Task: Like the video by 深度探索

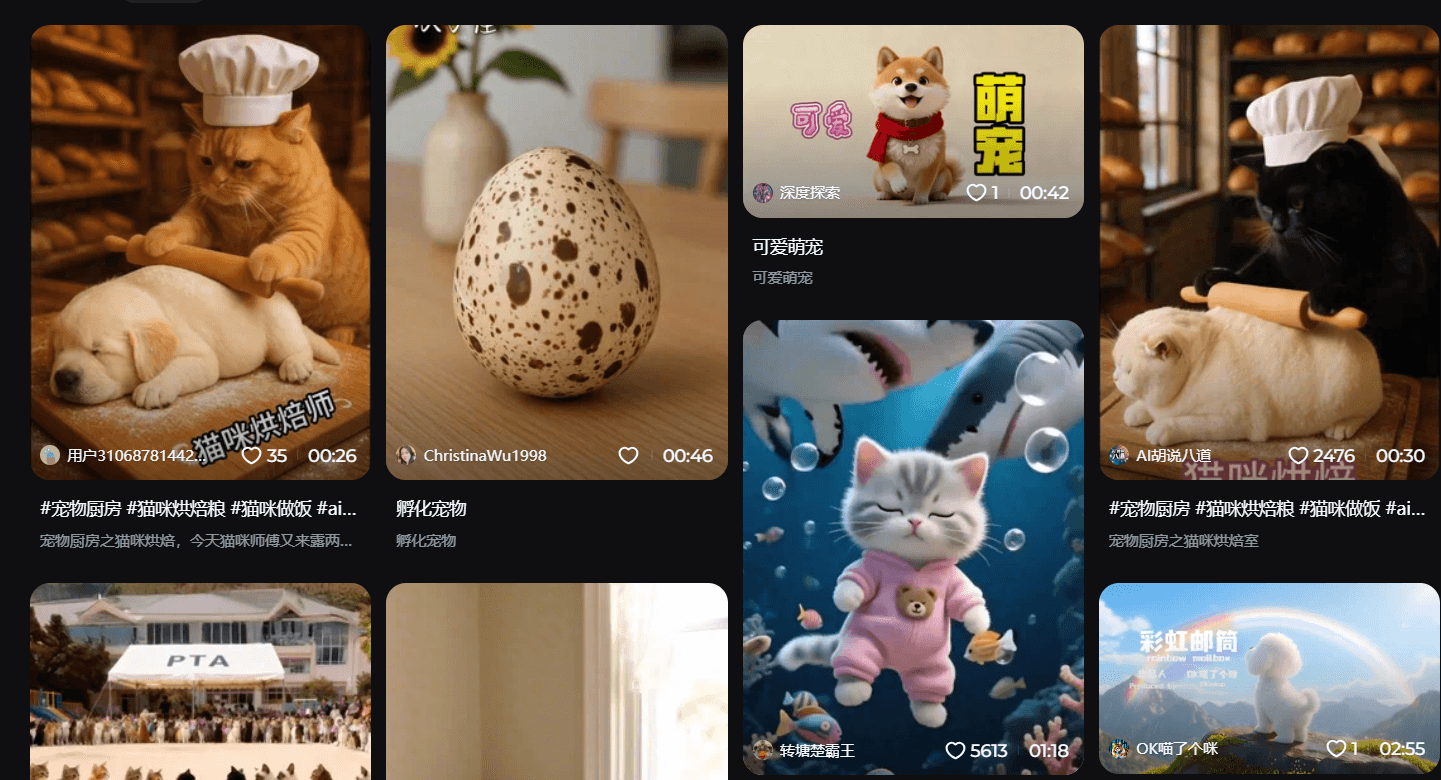Action: tap(977, 193)
